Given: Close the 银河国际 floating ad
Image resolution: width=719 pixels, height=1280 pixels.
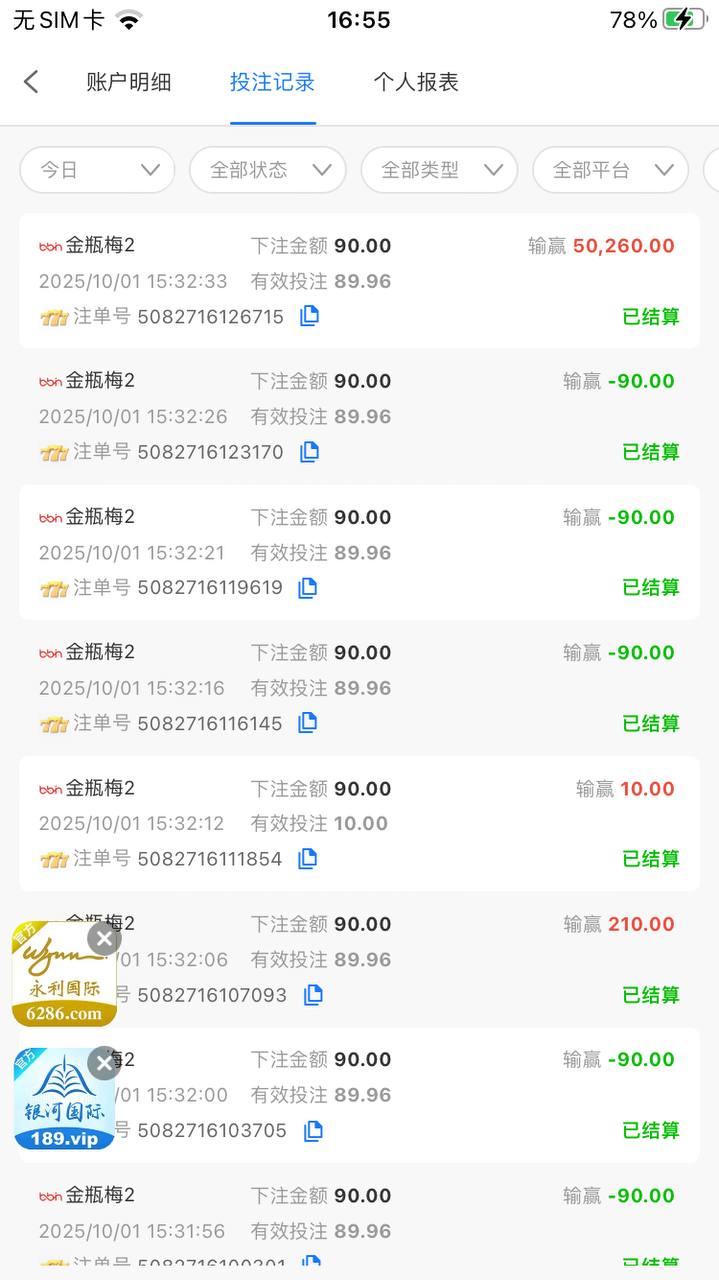Looking at the screenshot, I should [103, 1063].
